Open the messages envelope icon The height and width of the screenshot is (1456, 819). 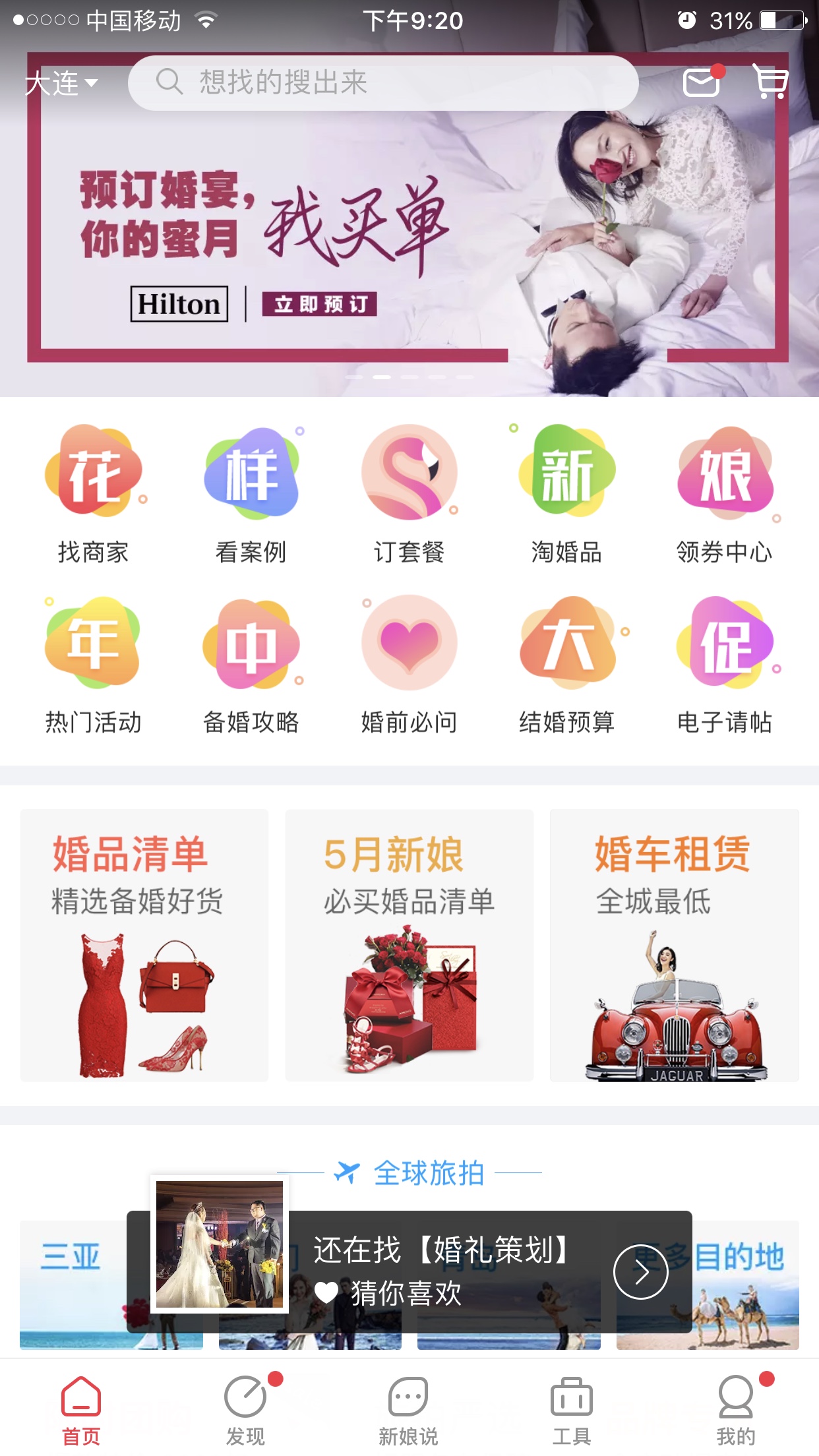pos(702,82)
